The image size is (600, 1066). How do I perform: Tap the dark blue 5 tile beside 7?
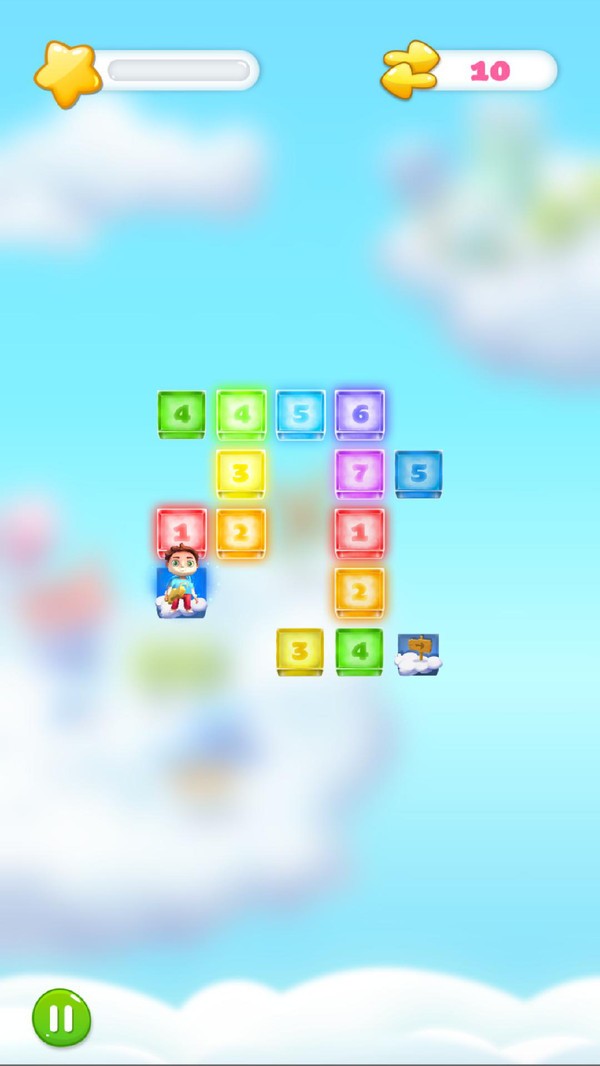click(x=418, y=473)
